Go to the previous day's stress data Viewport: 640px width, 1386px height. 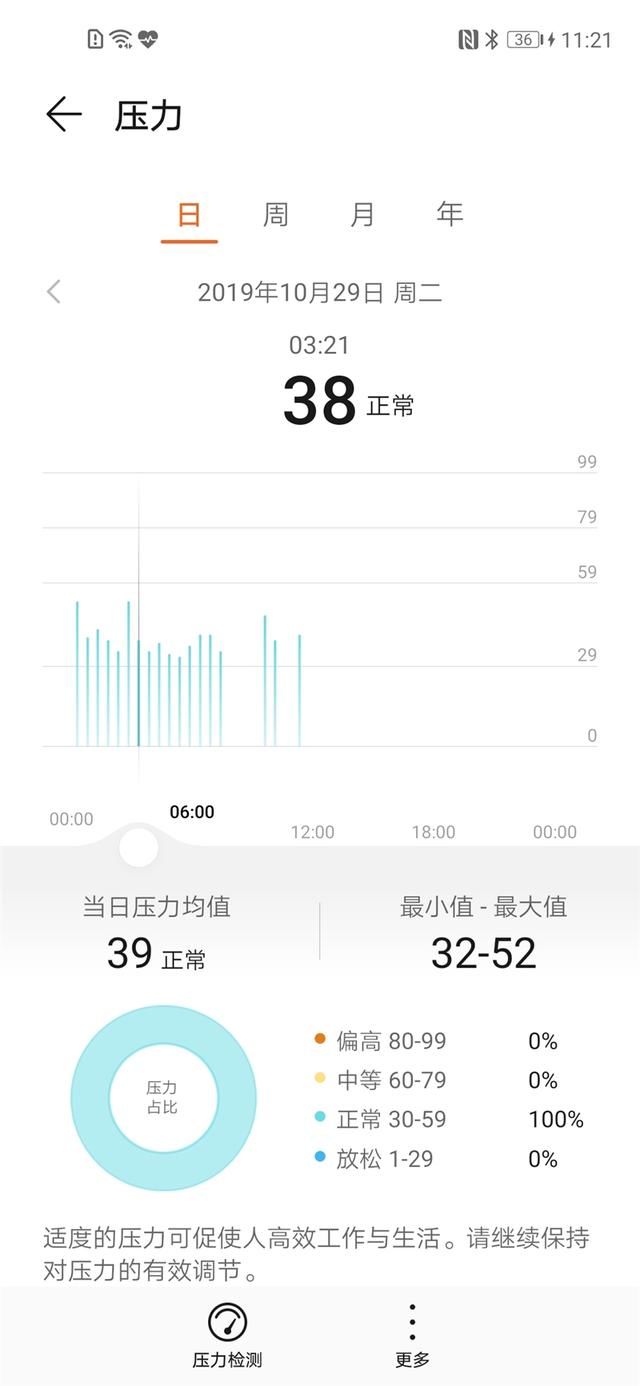coord(54,292)
